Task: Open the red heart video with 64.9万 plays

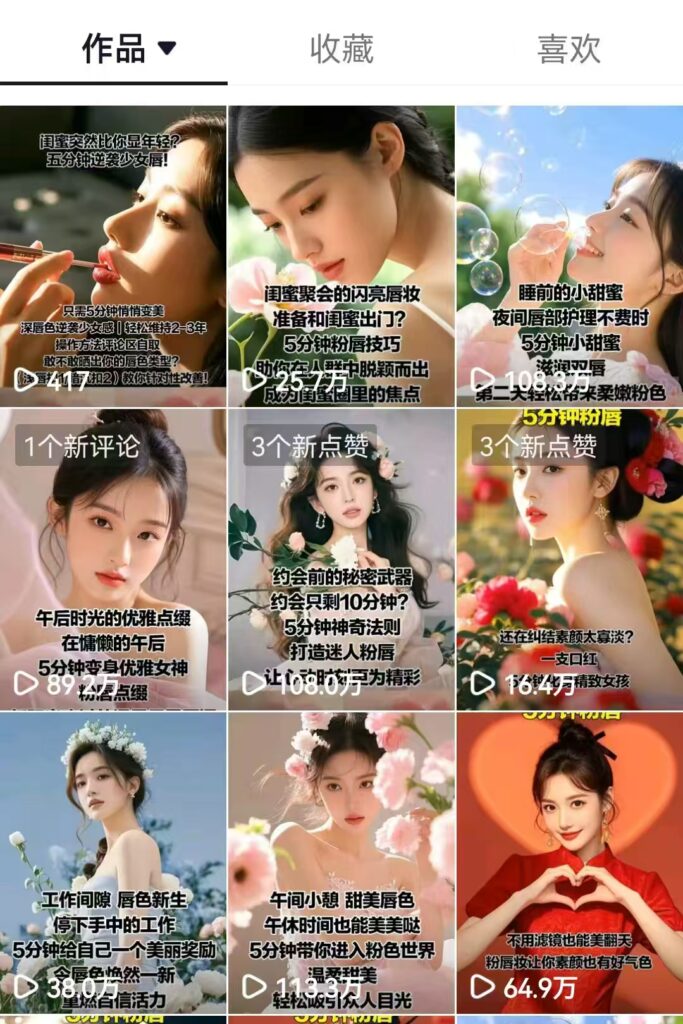Action: (x=569, y=860)
